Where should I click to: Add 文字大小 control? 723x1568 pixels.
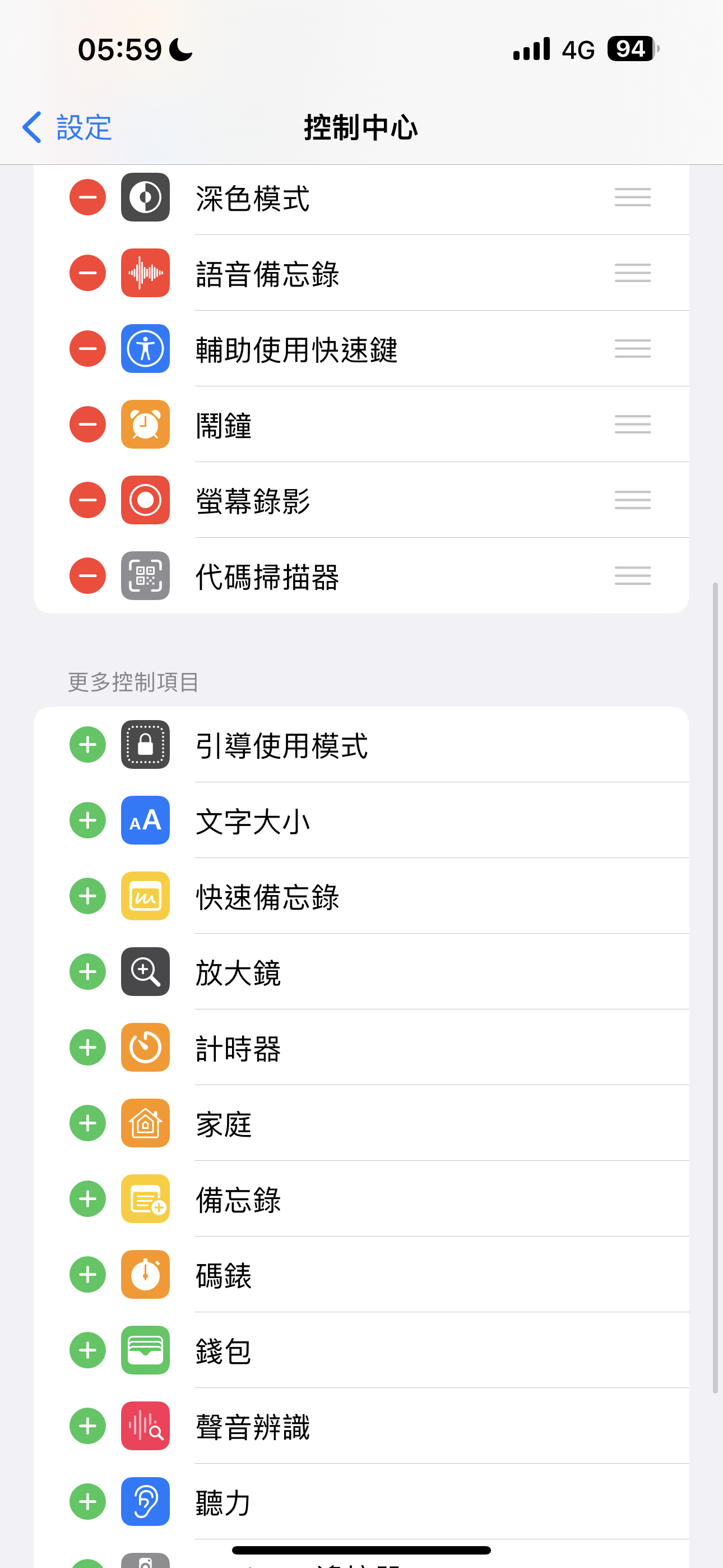pyautogui.click(x=87, y=820)
